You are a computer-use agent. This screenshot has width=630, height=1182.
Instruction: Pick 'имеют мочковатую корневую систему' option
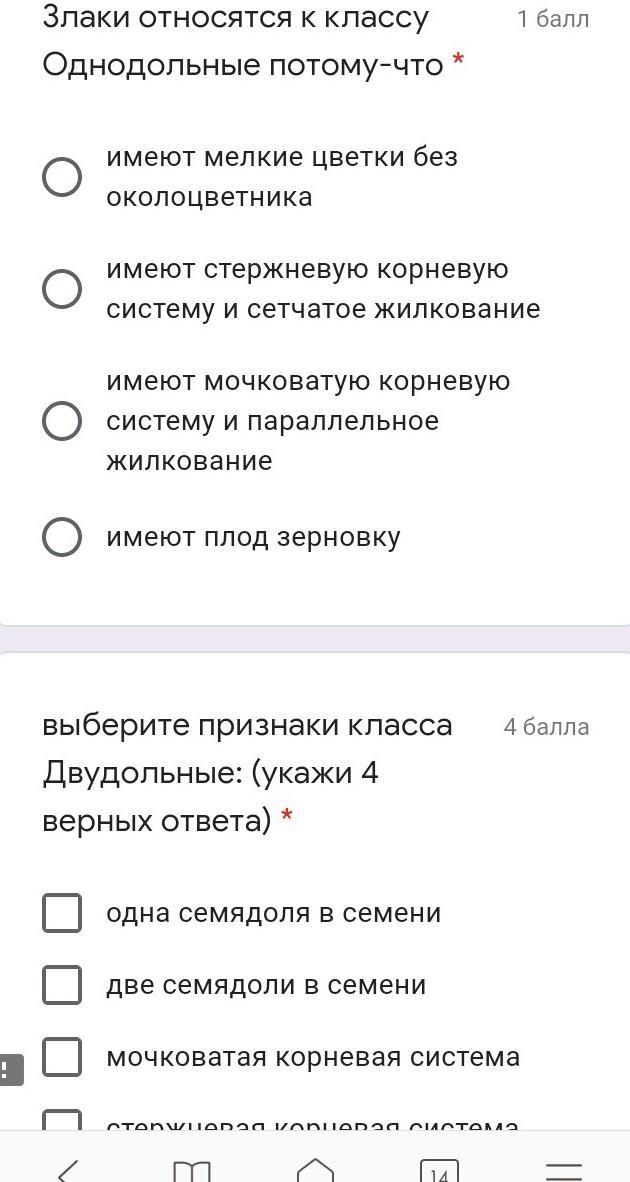click(62, 421)
